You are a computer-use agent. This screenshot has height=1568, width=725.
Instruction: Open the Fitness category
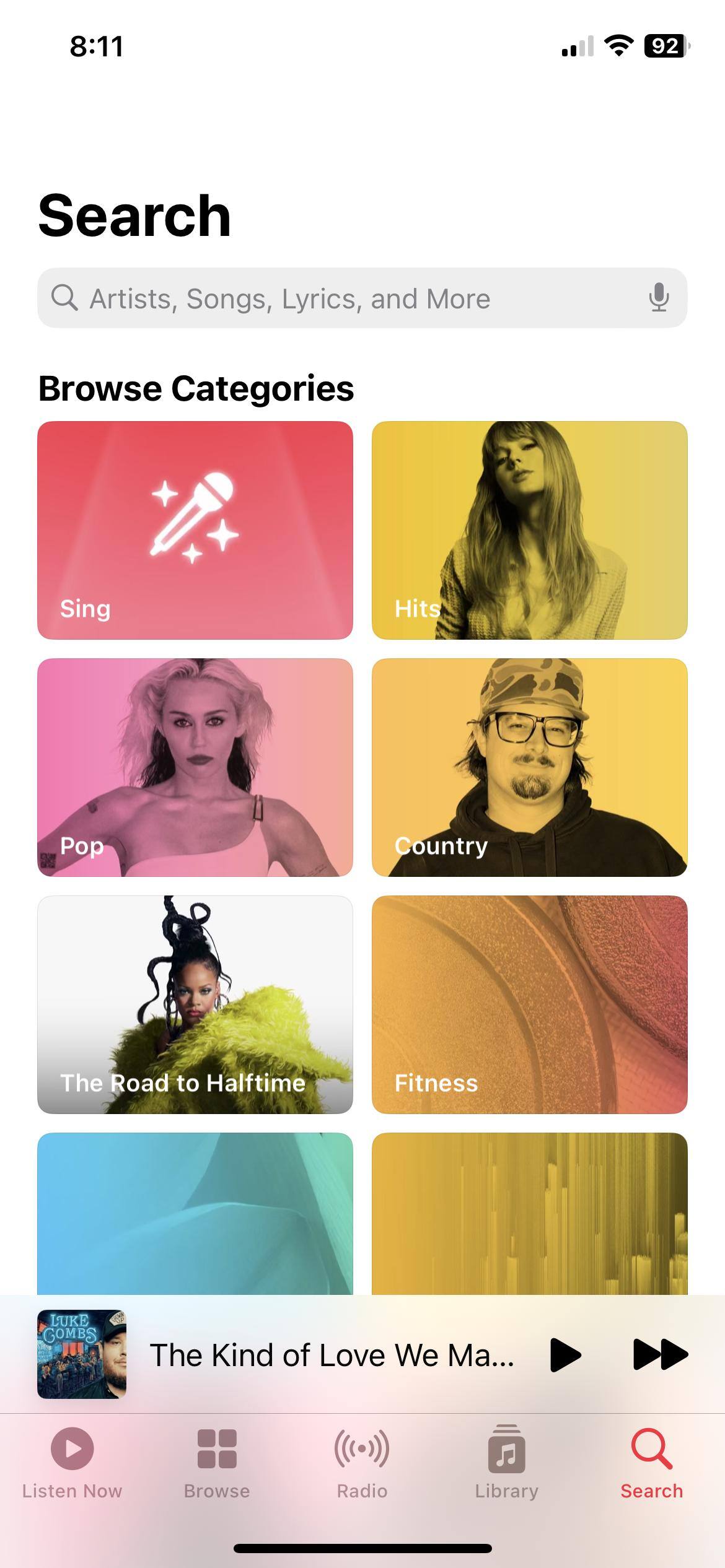coord(529,1004)
